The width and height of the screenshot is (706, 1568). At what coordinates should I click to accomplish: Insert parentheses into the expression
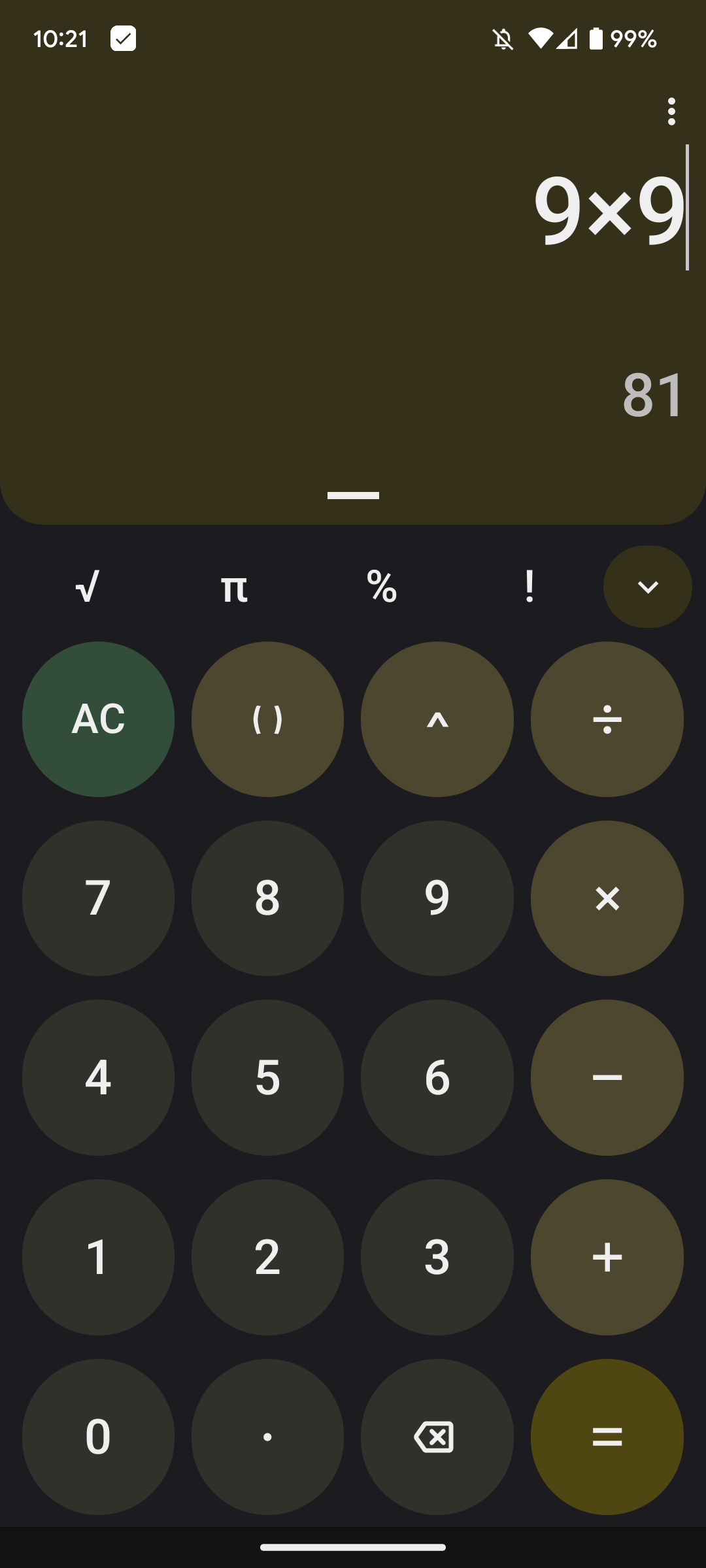[x=267, y=719]
